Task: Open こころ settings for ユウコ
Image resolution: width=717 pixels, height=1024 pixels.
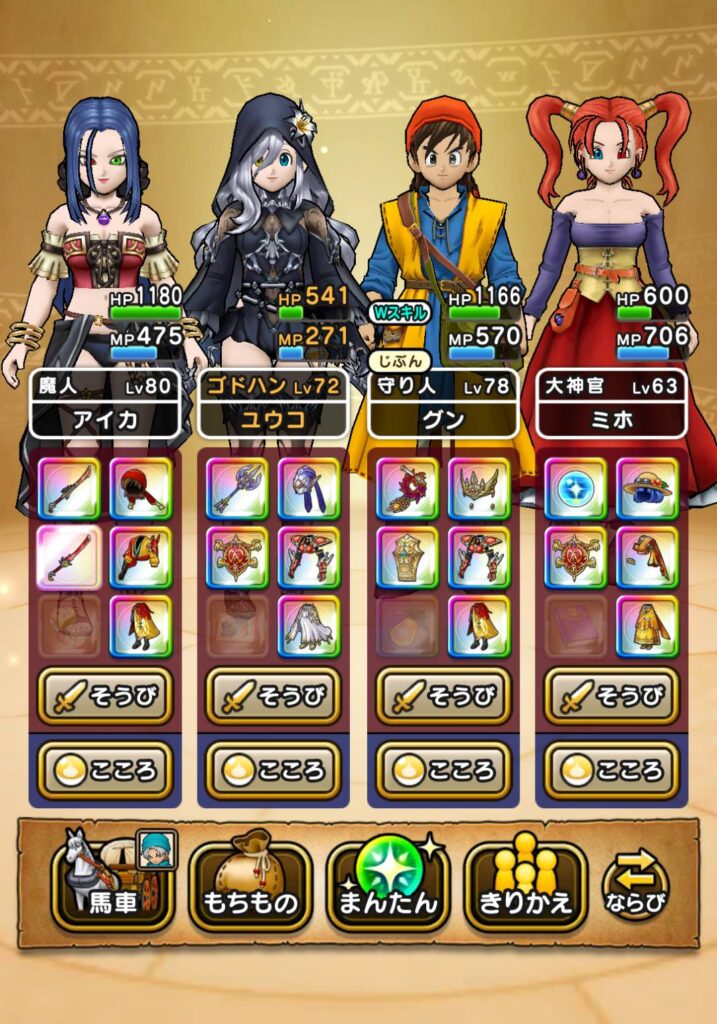Action: (273, 770)
